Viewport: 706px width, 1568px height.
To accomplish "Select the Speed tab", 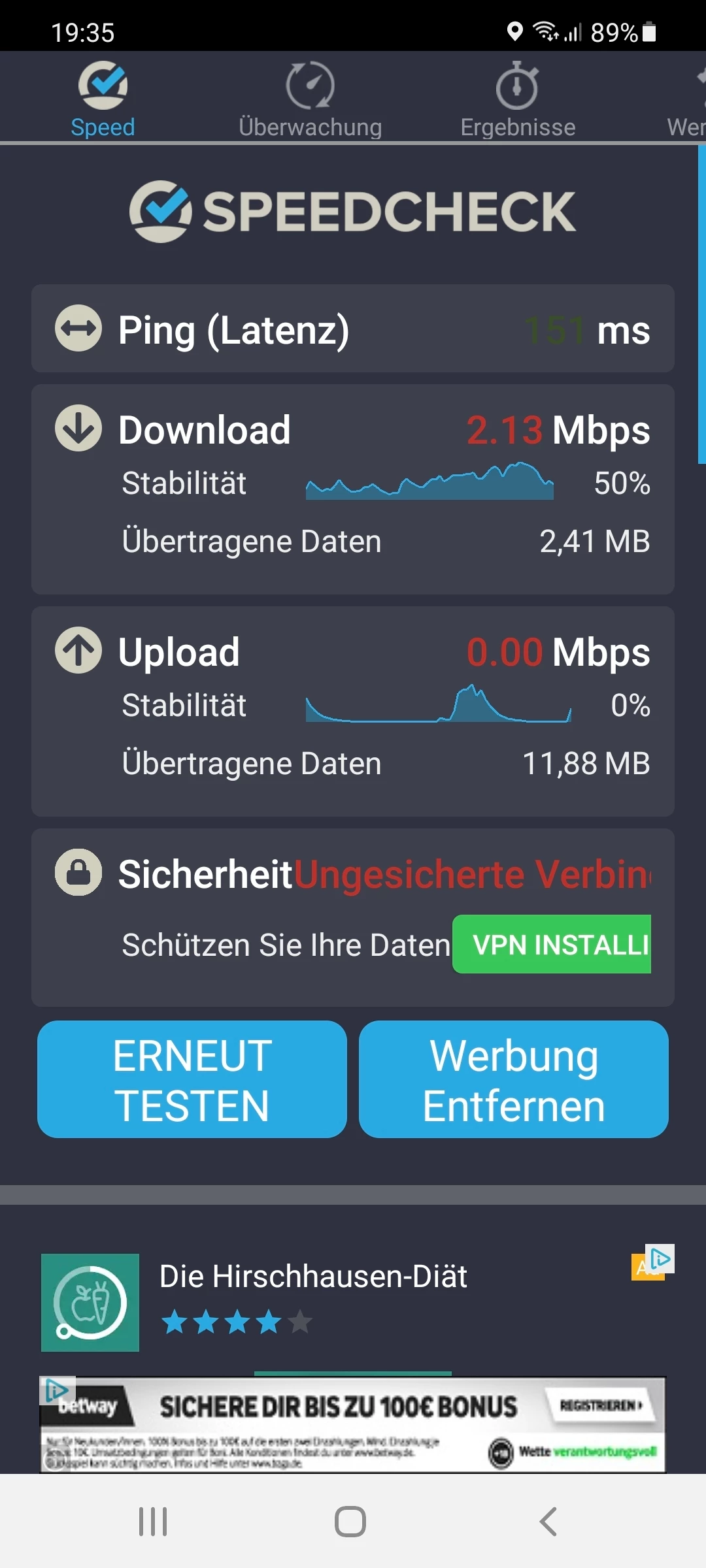I will coord(103,99).
